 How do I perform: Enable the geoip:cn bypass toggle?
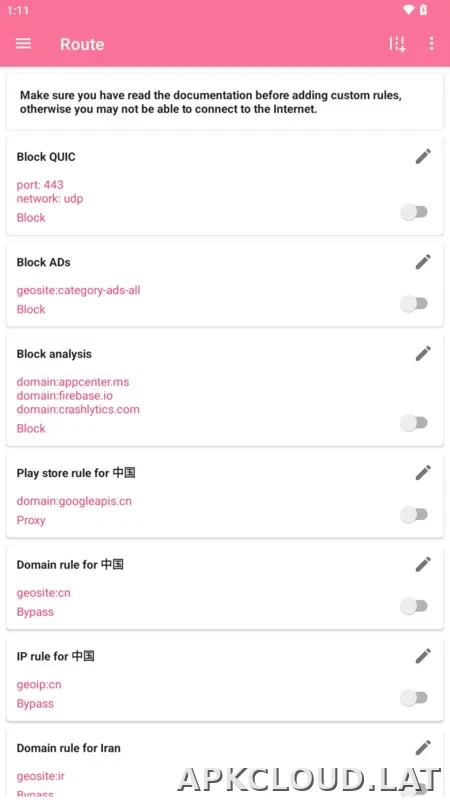point(414,697)
